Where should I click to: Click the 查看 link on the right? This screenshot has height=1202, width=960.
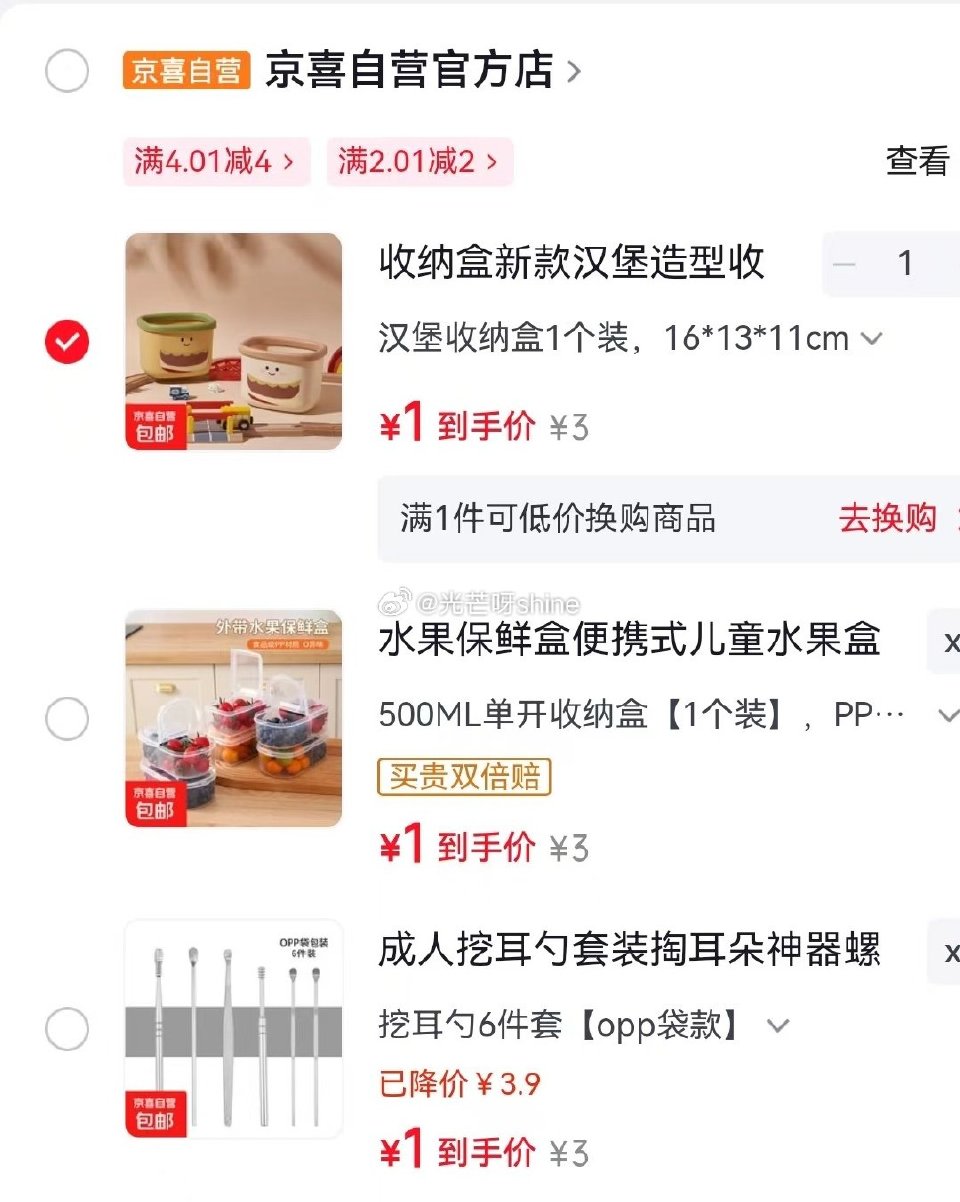pyautogui.click(x=915, y=161)
